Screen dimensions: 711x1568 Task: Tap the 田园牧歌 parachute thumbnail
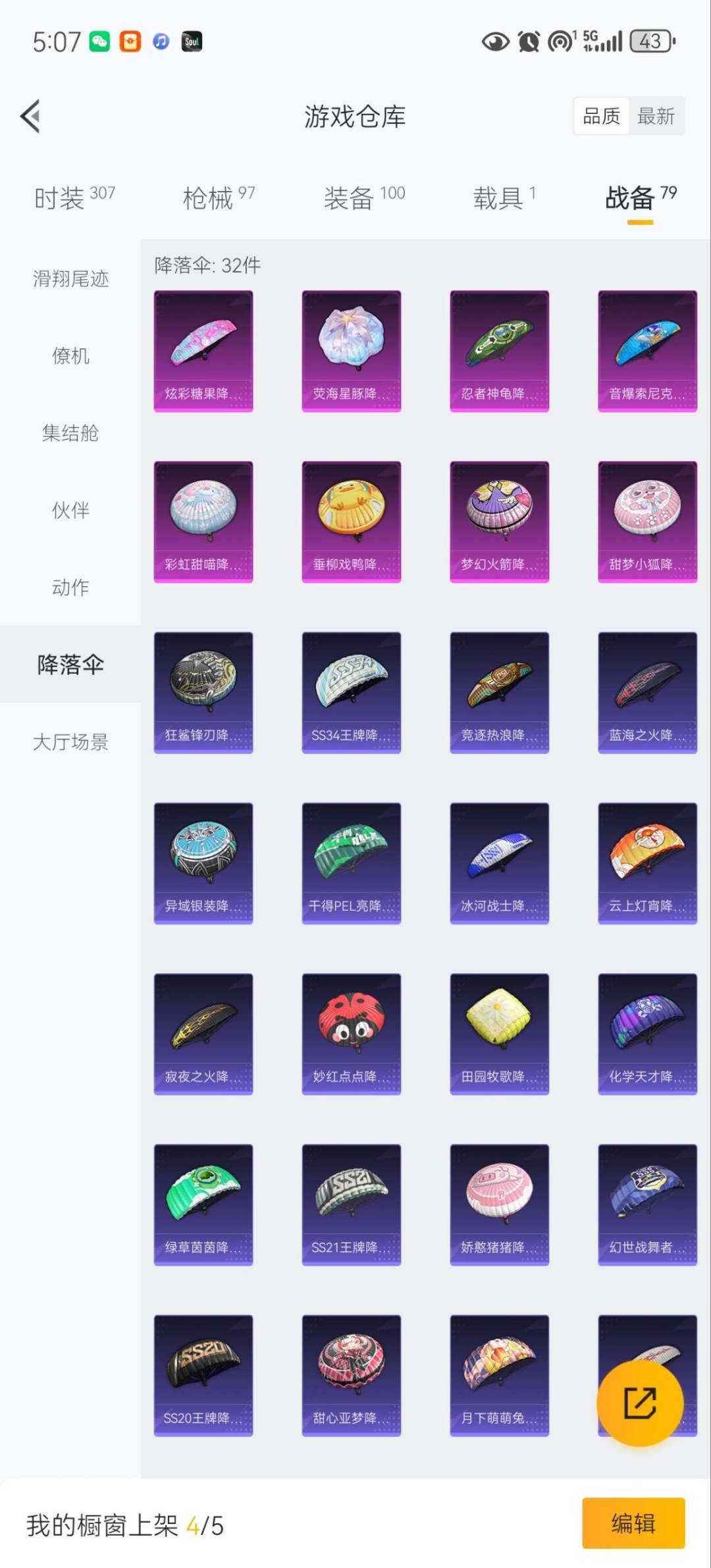click(499, 1034)
